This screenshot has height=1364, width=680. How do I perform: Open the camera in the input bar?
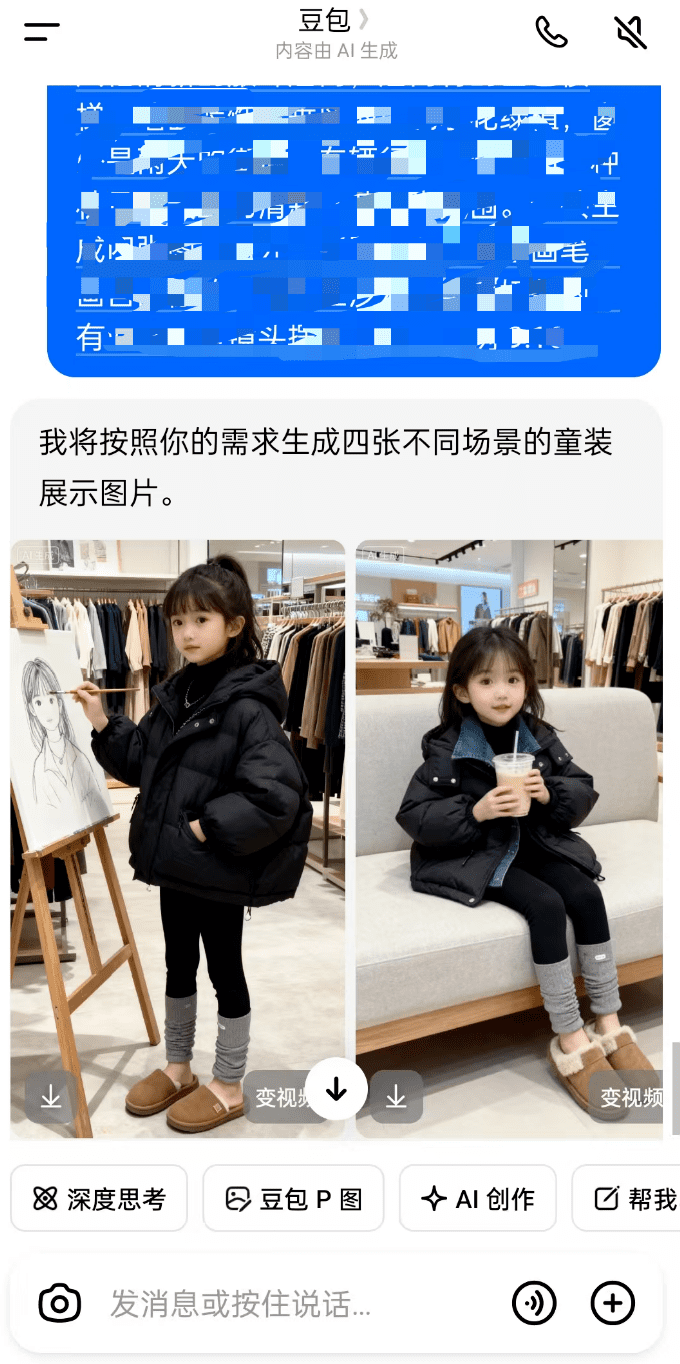[x=60, y=1303]
